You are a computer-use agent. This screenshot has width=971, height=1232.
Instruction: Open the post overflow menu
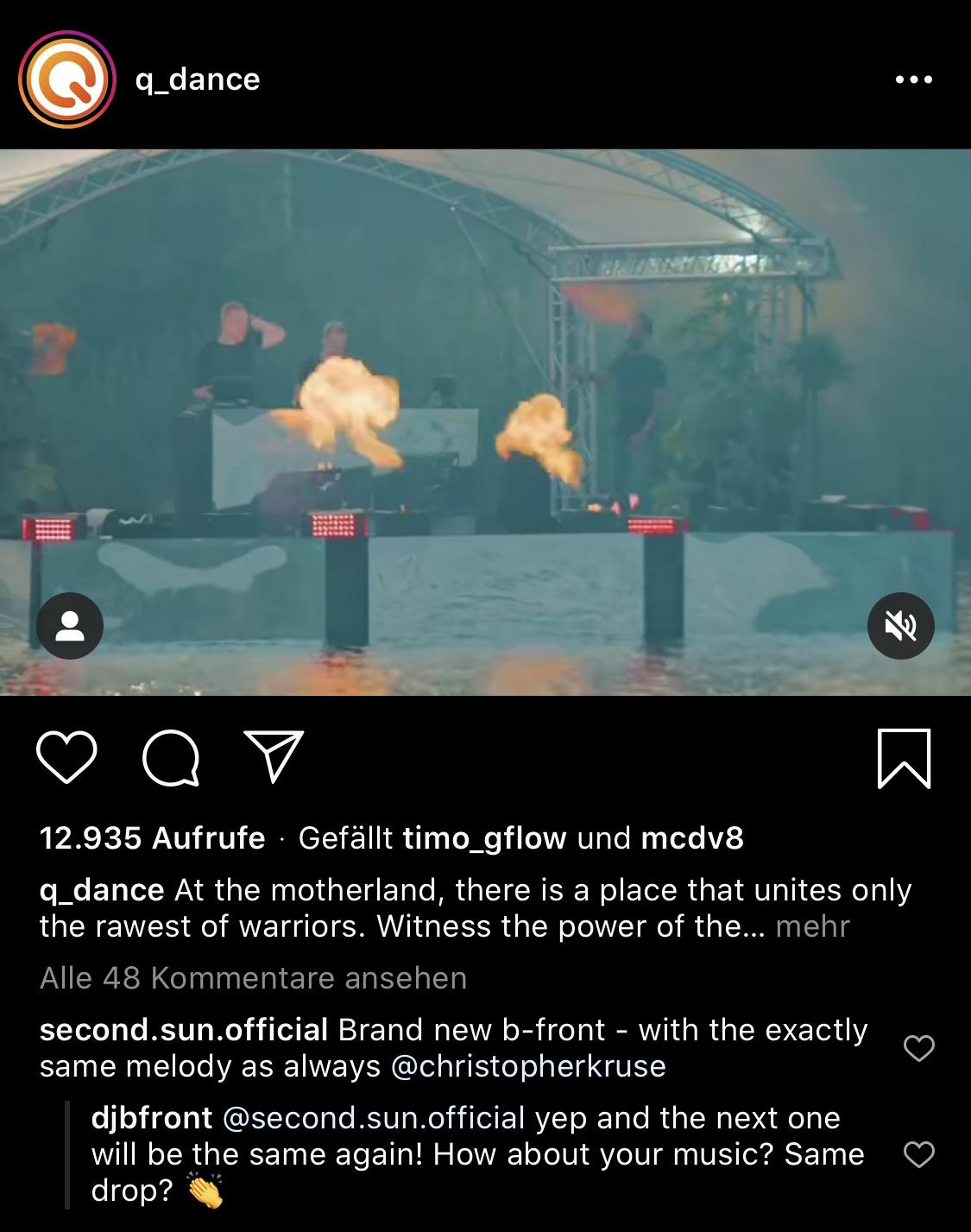913,79
